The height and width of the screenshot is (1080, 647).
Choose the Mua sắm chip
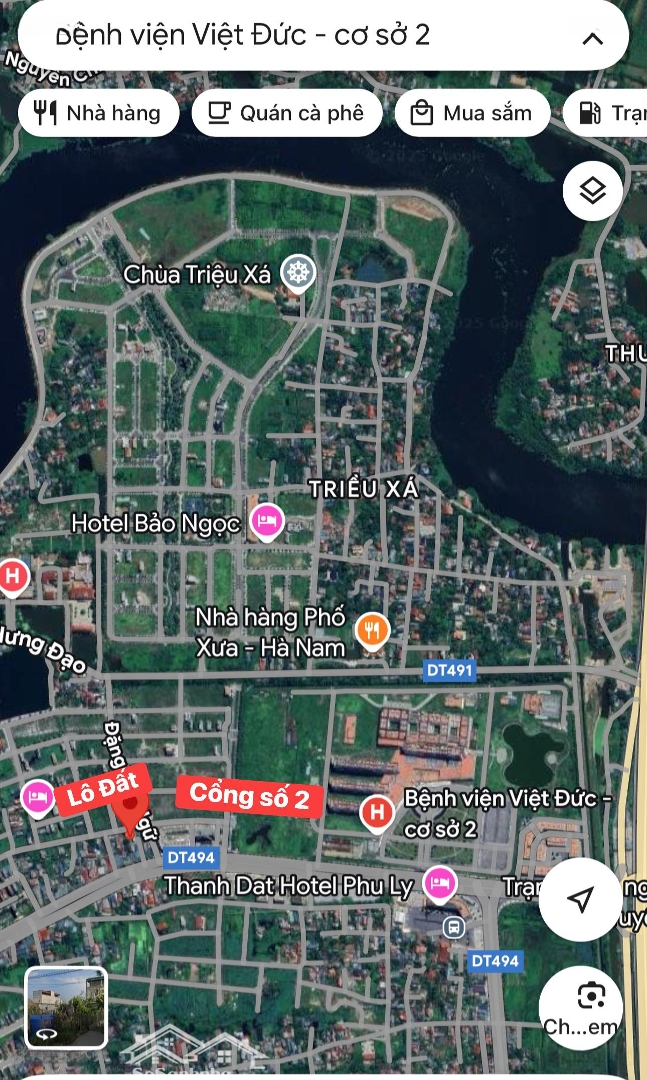472,113
